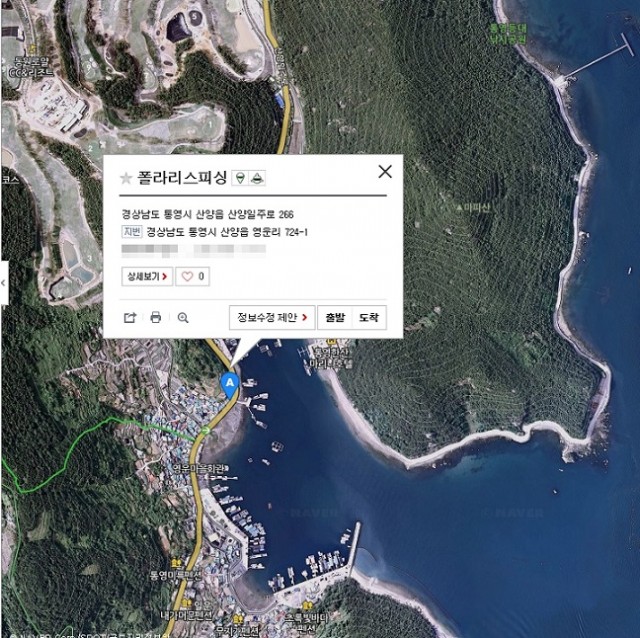
Task: Share this place
Action: pos(129,318)
